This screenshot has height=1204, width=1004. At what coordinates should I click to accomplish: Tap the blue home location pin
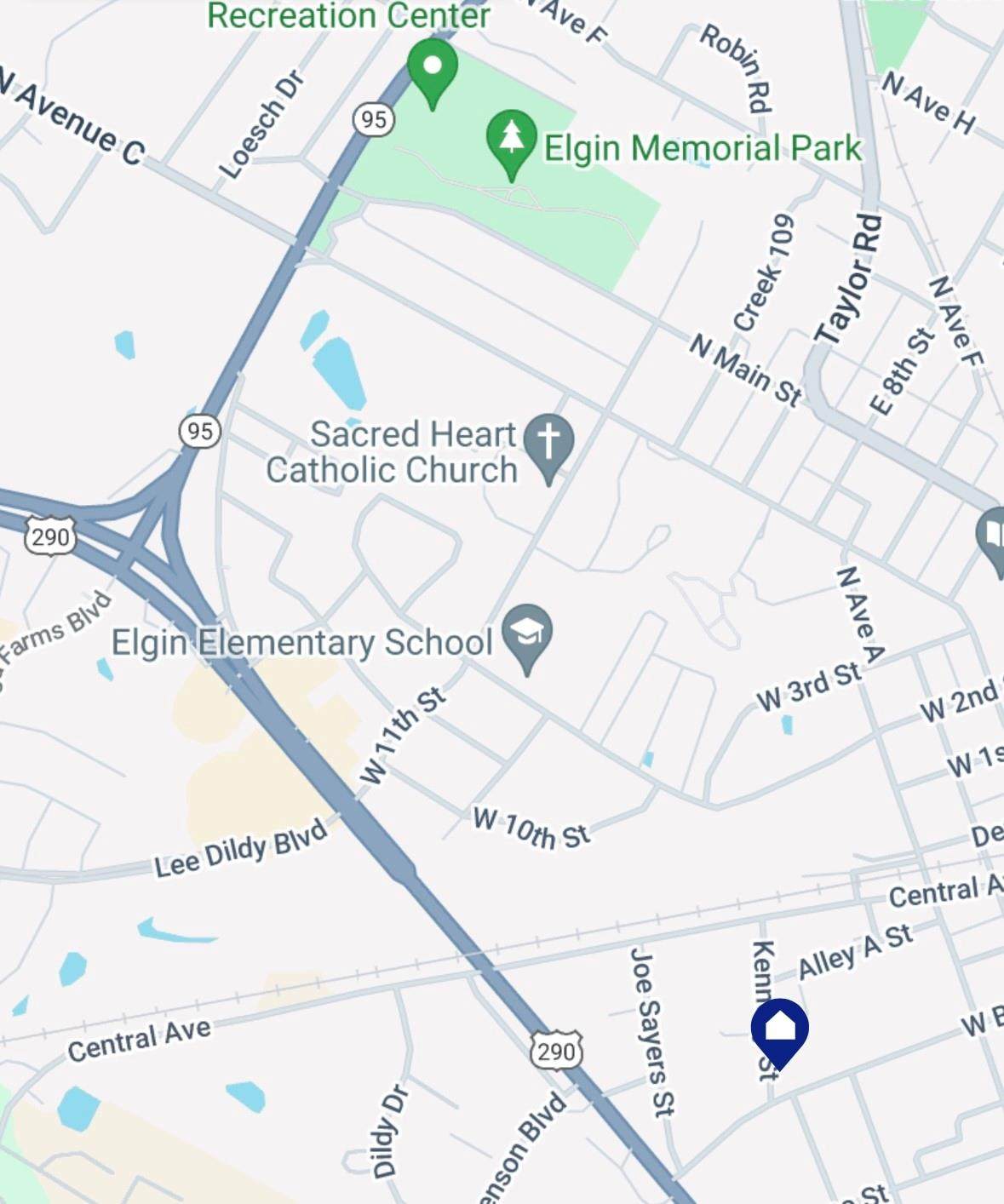click(779, 1030)
